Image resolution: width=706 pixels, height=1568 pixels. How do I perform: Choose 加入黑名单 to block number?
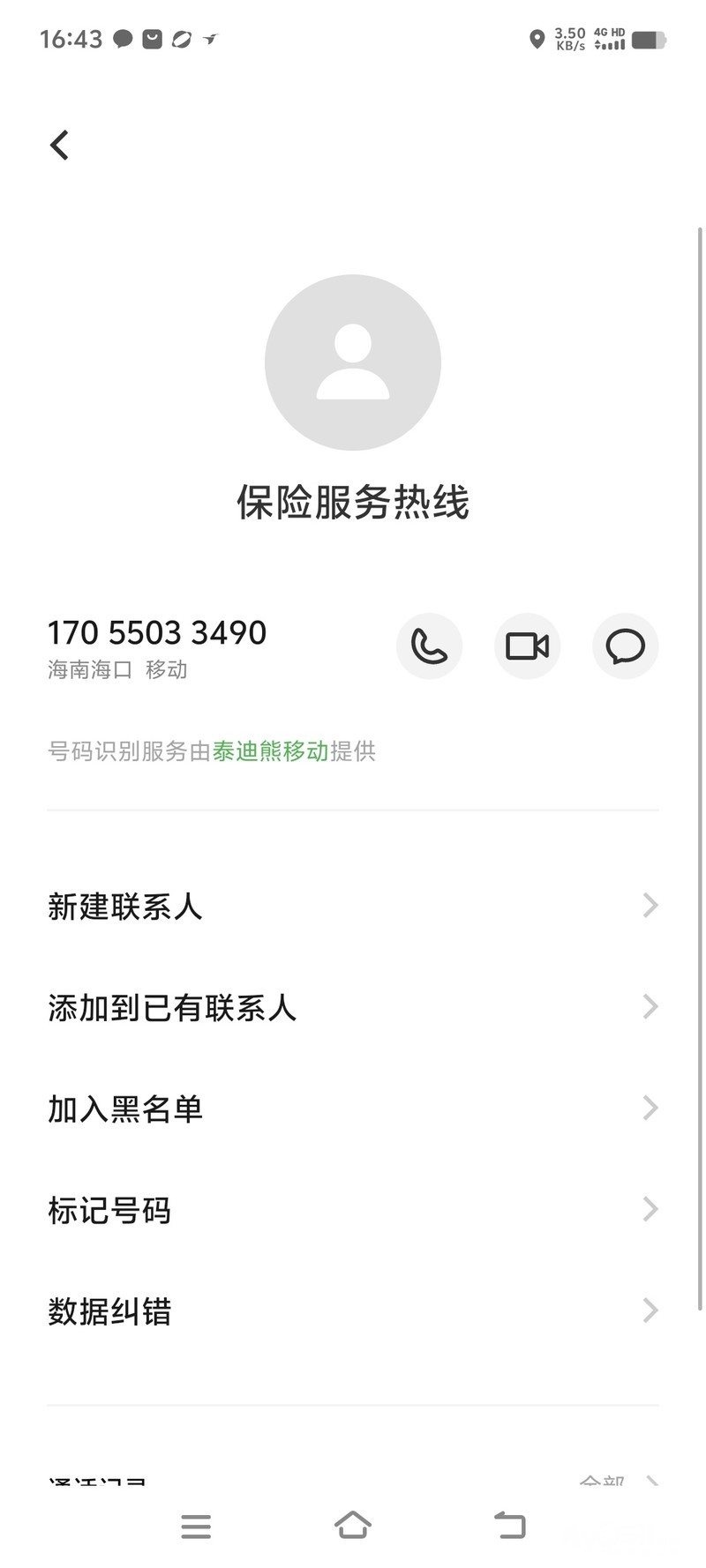353,1109
